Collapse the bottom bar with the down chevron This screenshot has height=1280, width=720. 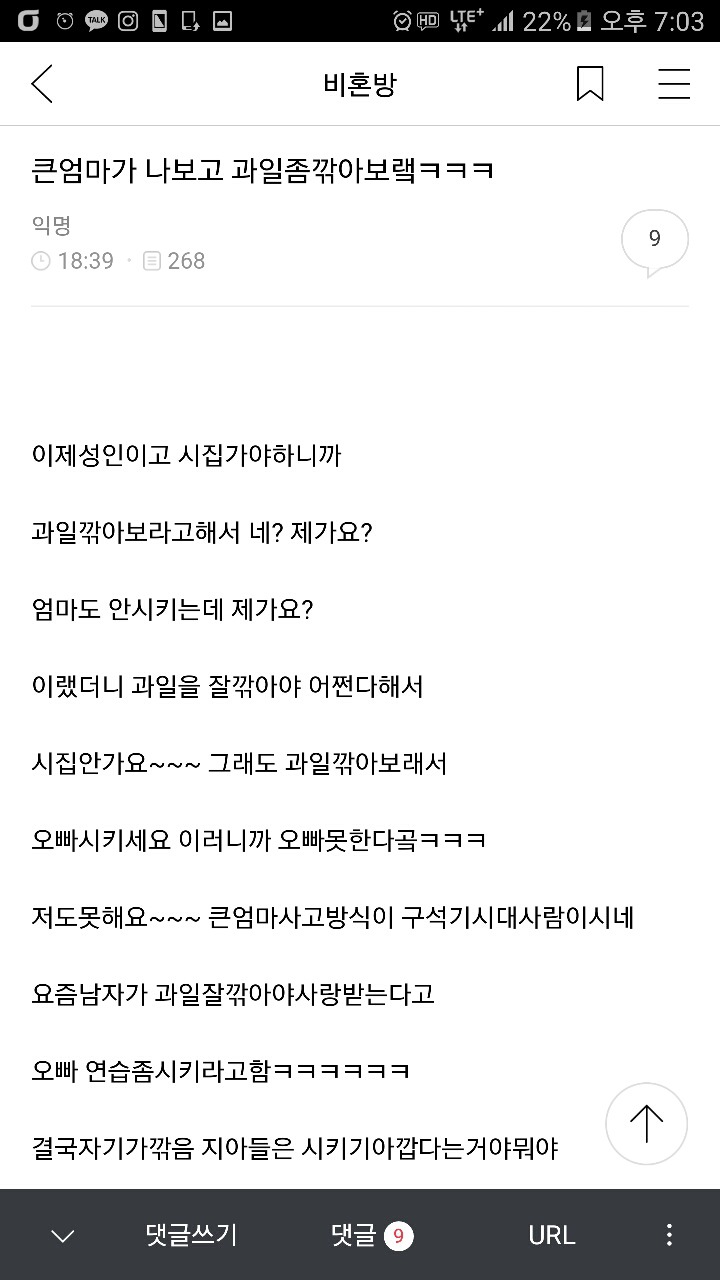(x=62, y=1236)
